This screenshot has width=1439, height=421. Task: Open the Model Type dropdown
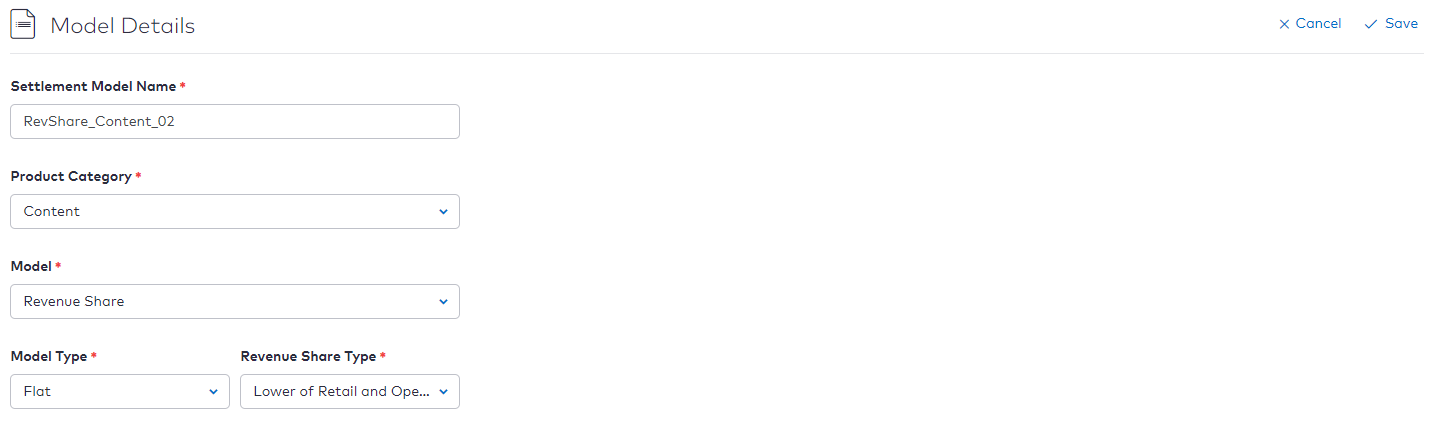point(120,392)
